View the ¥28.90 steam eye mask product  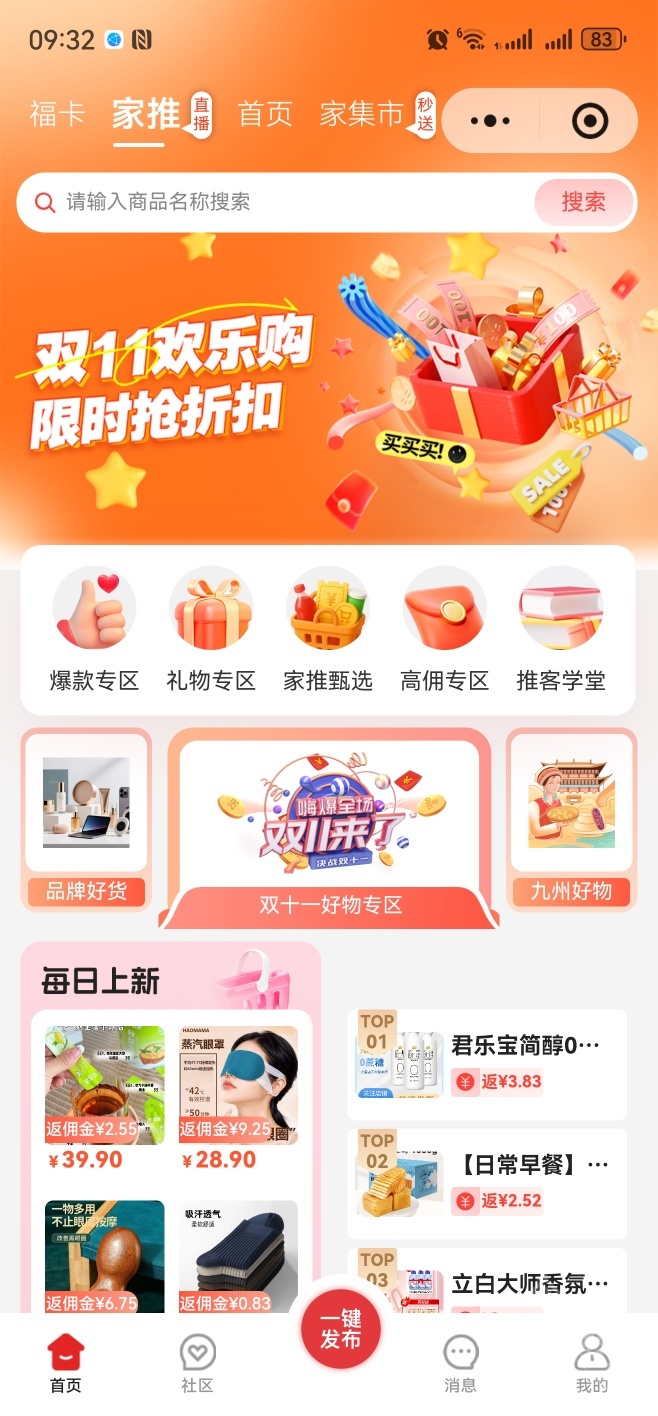point(238,1098)
